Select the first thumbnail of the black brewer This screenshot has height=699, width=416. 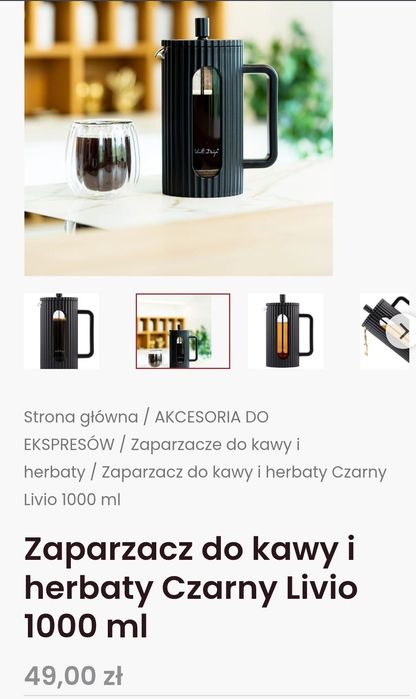pos(62,331)
